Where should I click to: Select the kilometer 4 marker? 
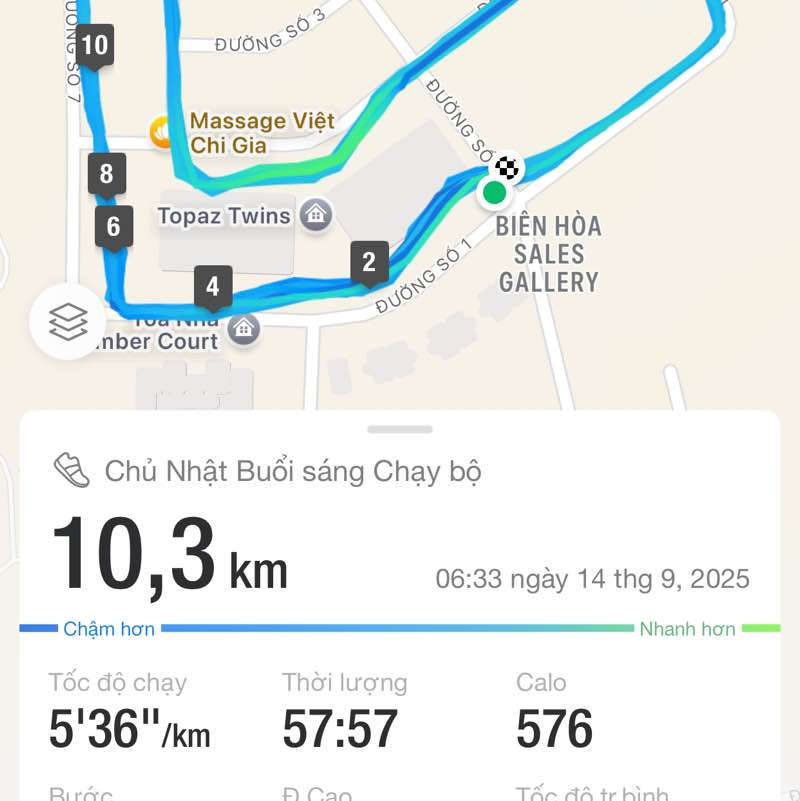click(x=211, y=285)
